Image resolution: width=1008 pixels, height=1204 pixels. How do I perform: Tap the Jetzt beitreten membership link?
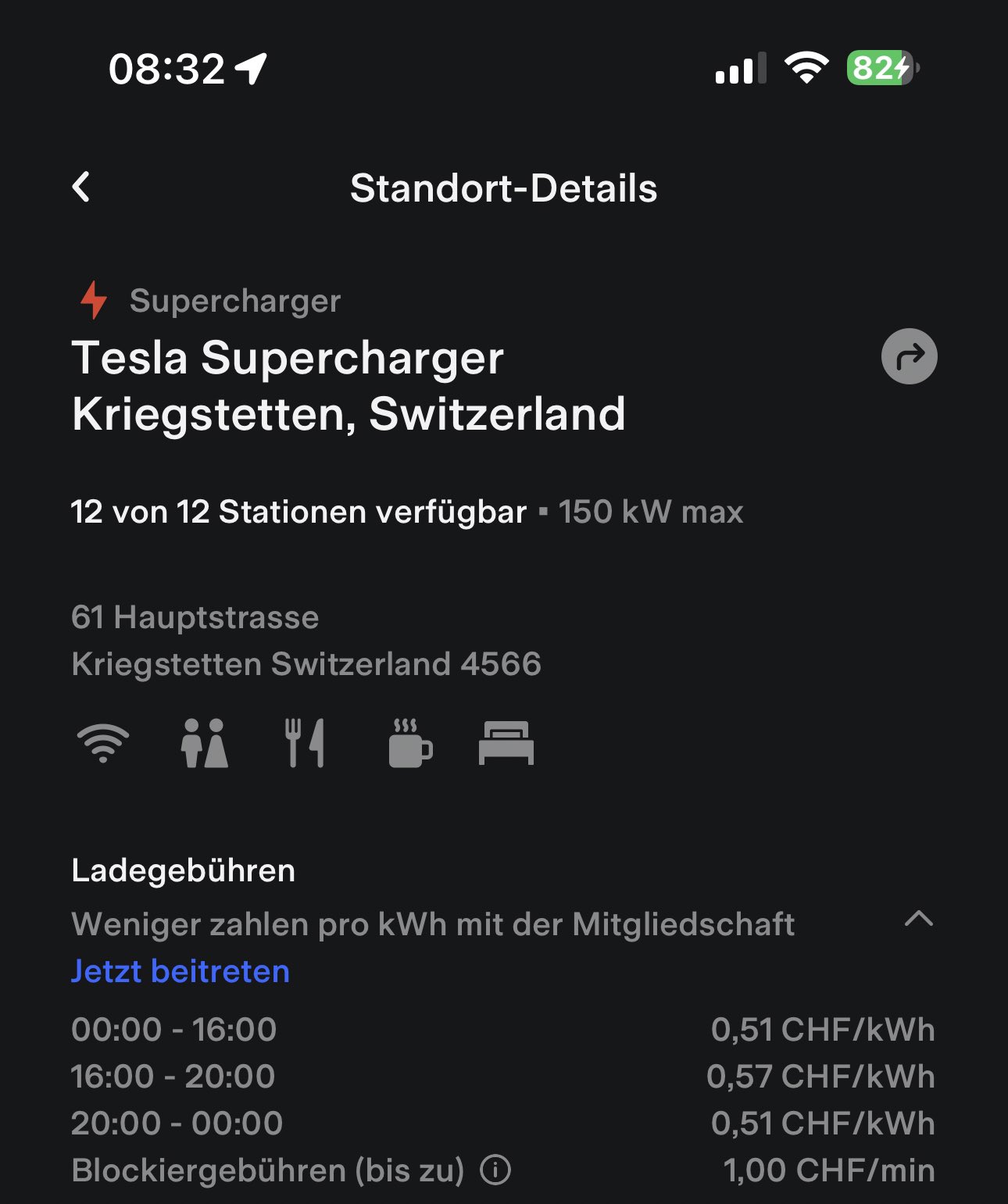181,971
